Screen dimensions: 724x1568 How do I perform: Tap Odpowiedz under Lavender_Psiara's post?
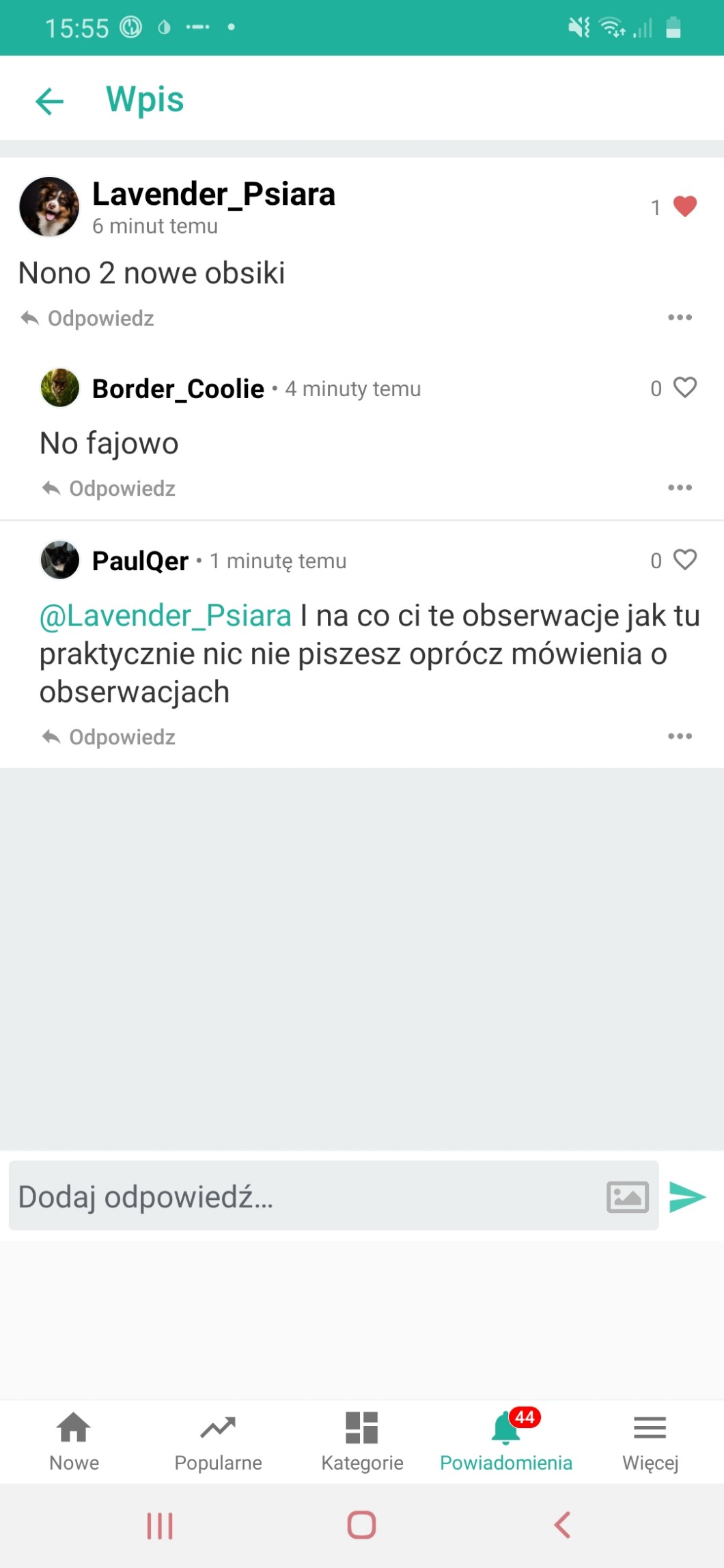point(87,318)
